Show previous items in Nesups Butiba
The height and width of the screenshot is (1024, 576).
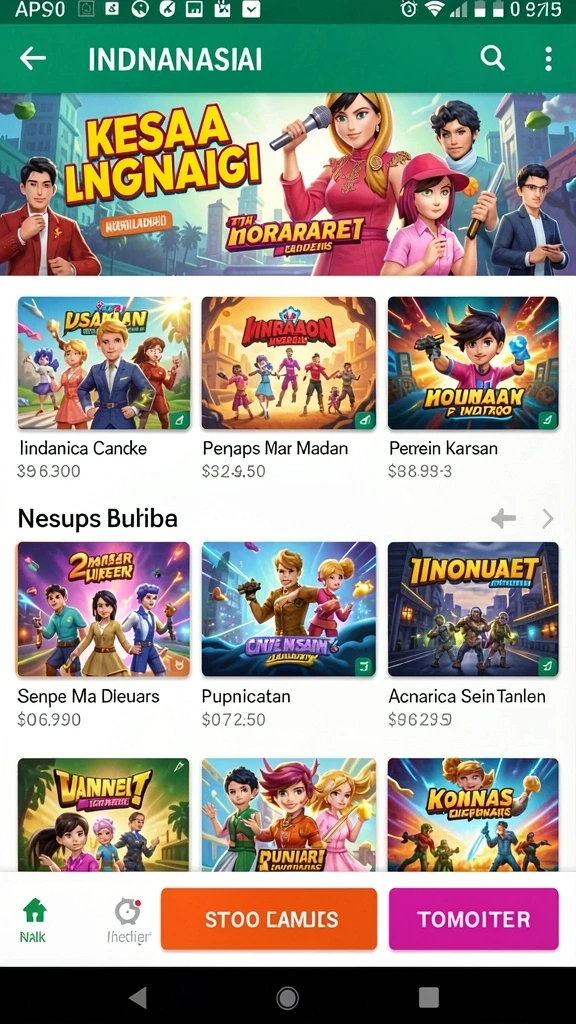pos(503,519)
